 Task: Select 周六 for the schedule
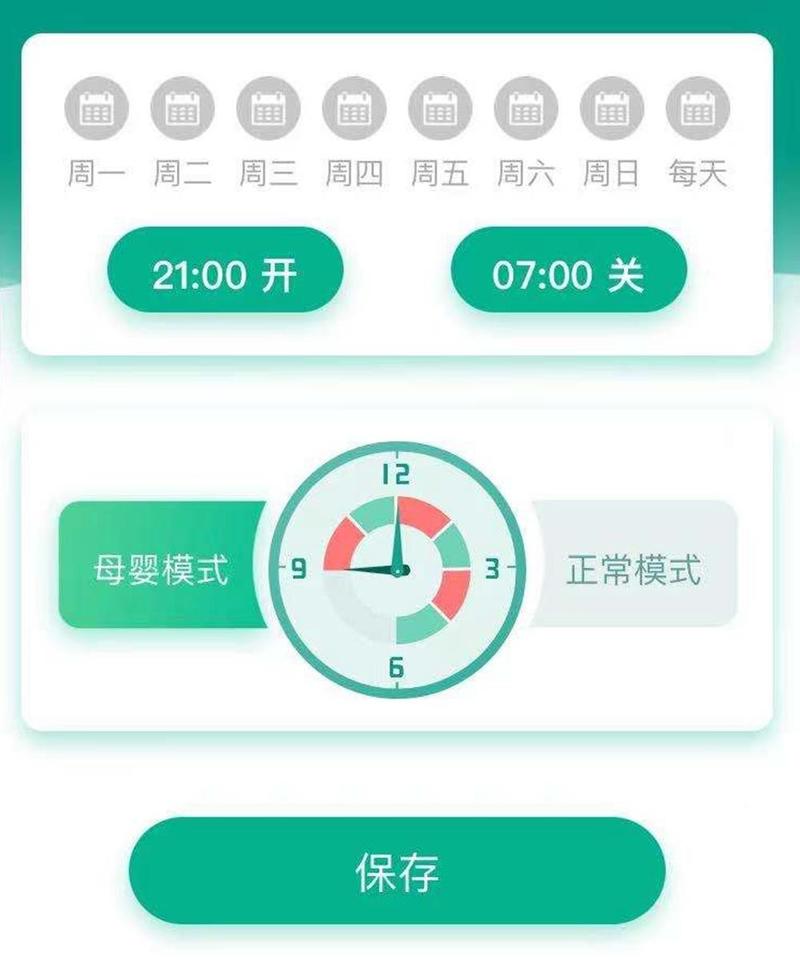(x=526, y=108)
